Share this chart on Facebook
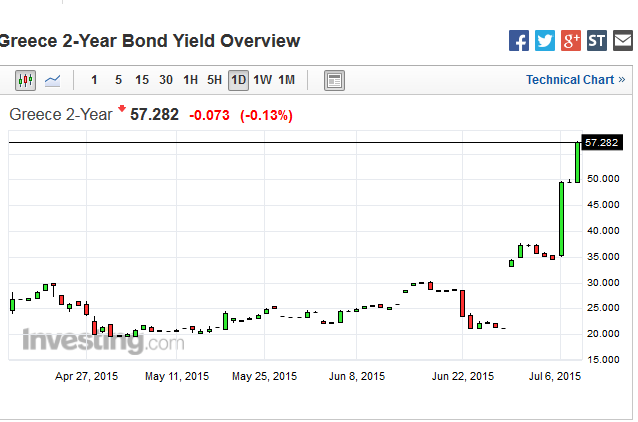This screenshot has height=422, width=638. [x=519, y=41]
